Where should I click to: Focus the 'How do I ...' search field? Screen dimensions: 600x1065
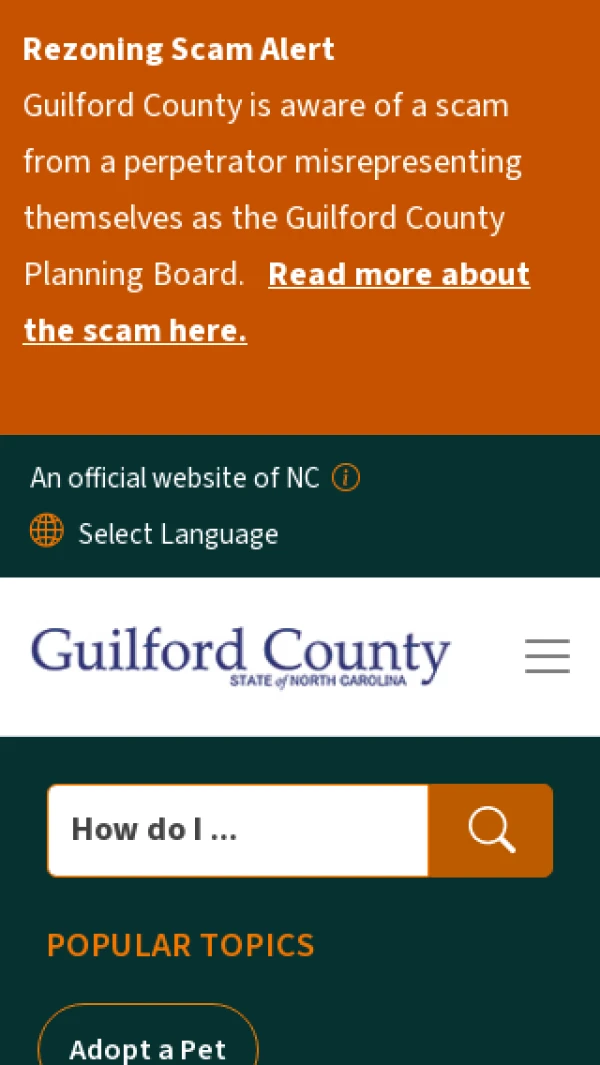(238, 830)
